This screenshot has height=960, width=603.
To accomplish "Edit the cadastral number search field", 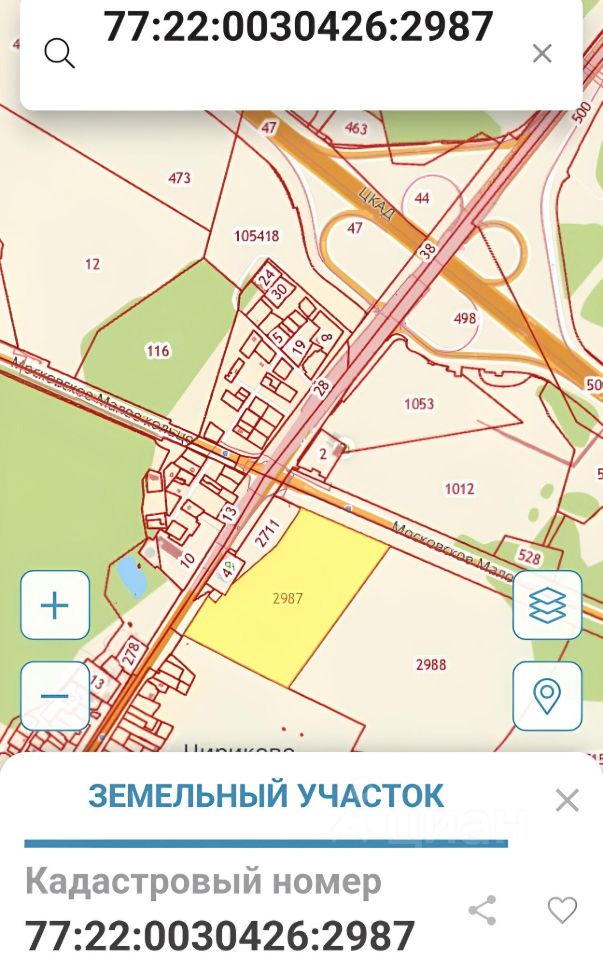I will (x=298, y=28).
